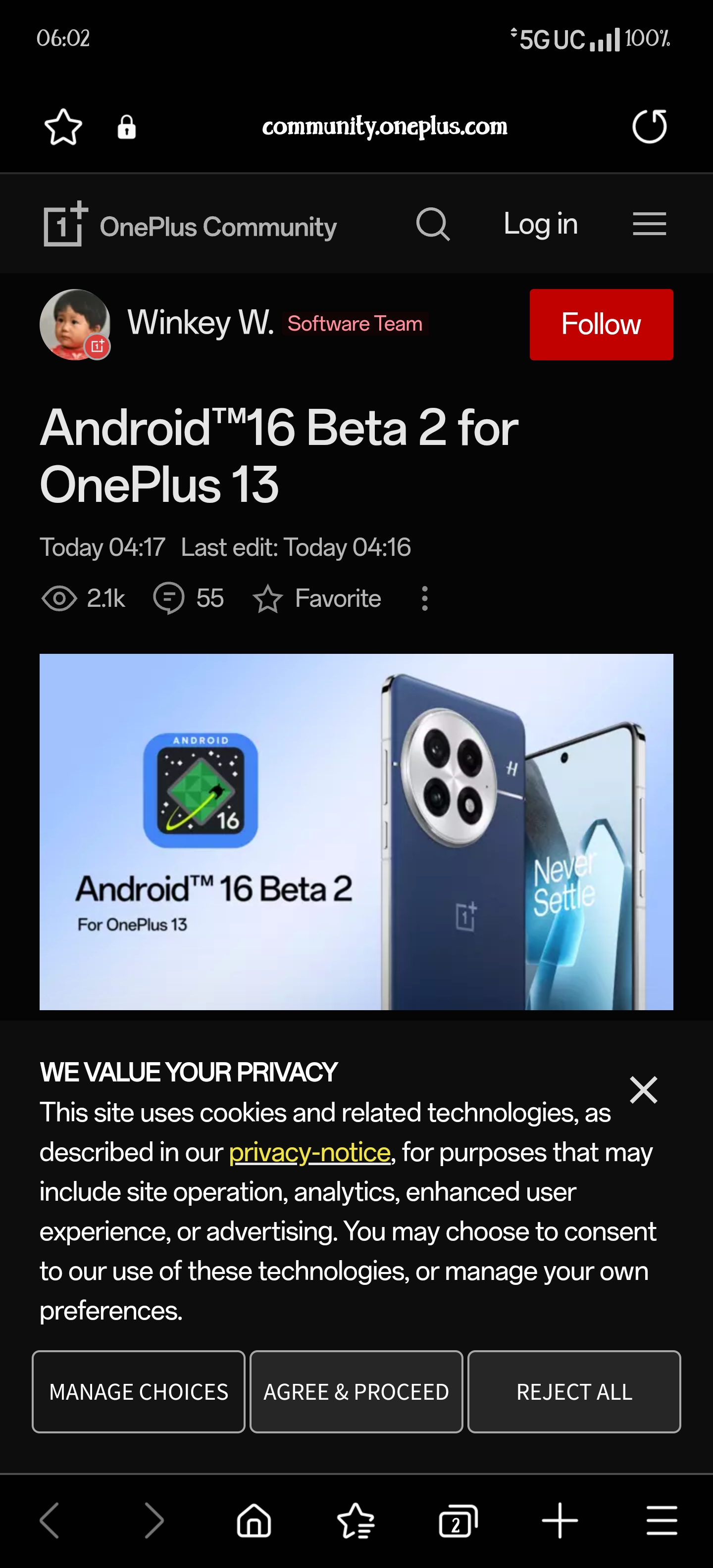713x1568 pixels.
Task: Tap the community.oneplus.com address bar
Action: [x=384, y=127]
